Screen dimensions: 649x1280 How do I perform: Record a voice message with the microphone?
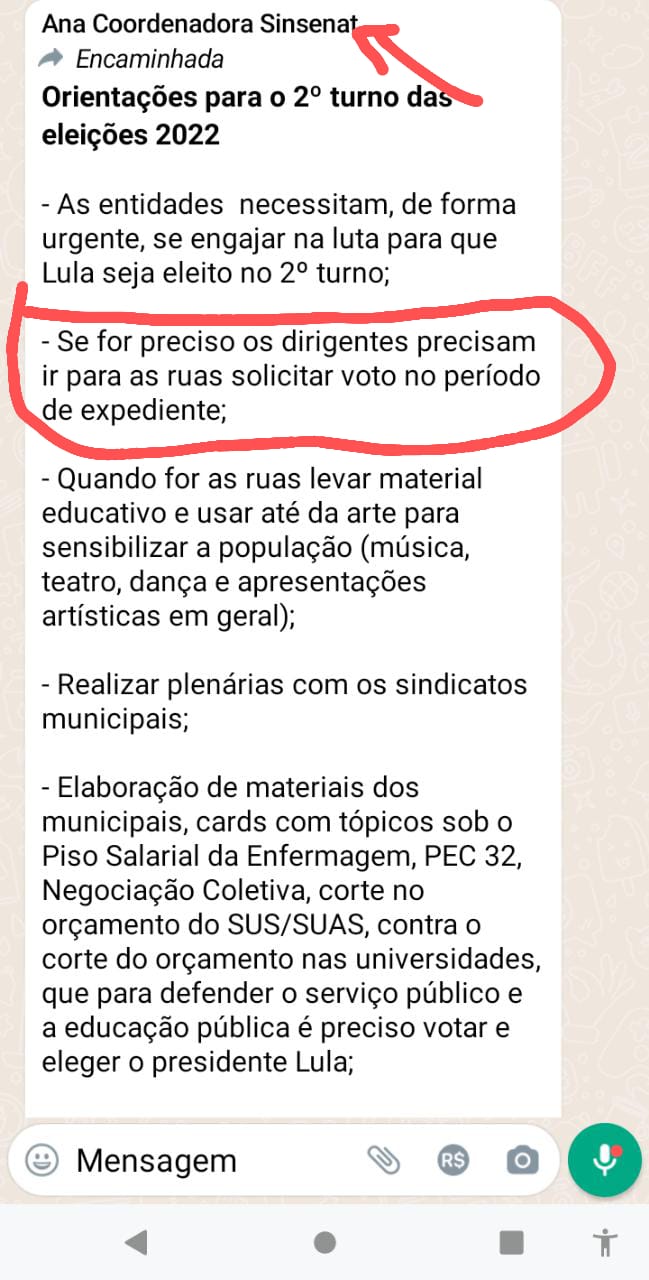[x=604, y=1159]
